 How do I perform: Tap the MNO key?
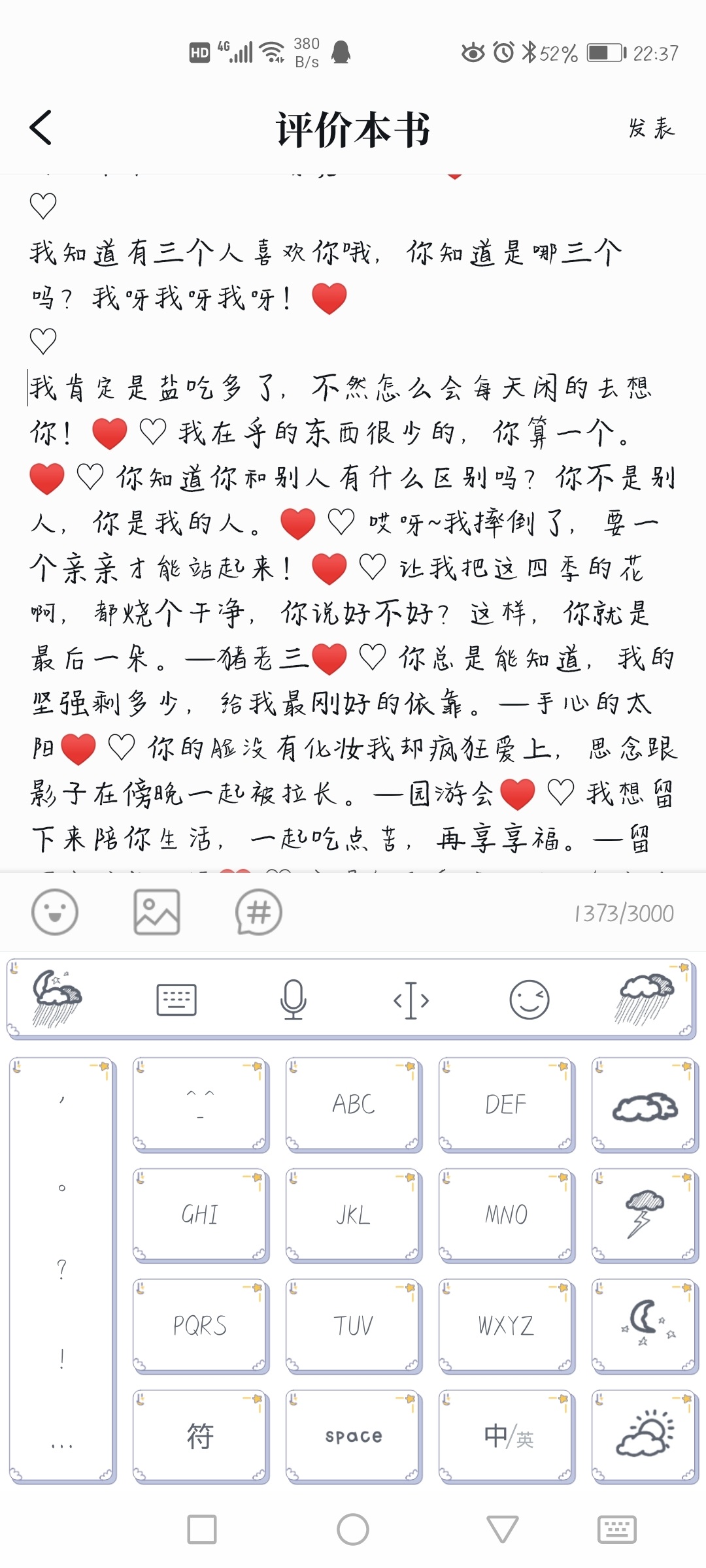[507, 1215]
